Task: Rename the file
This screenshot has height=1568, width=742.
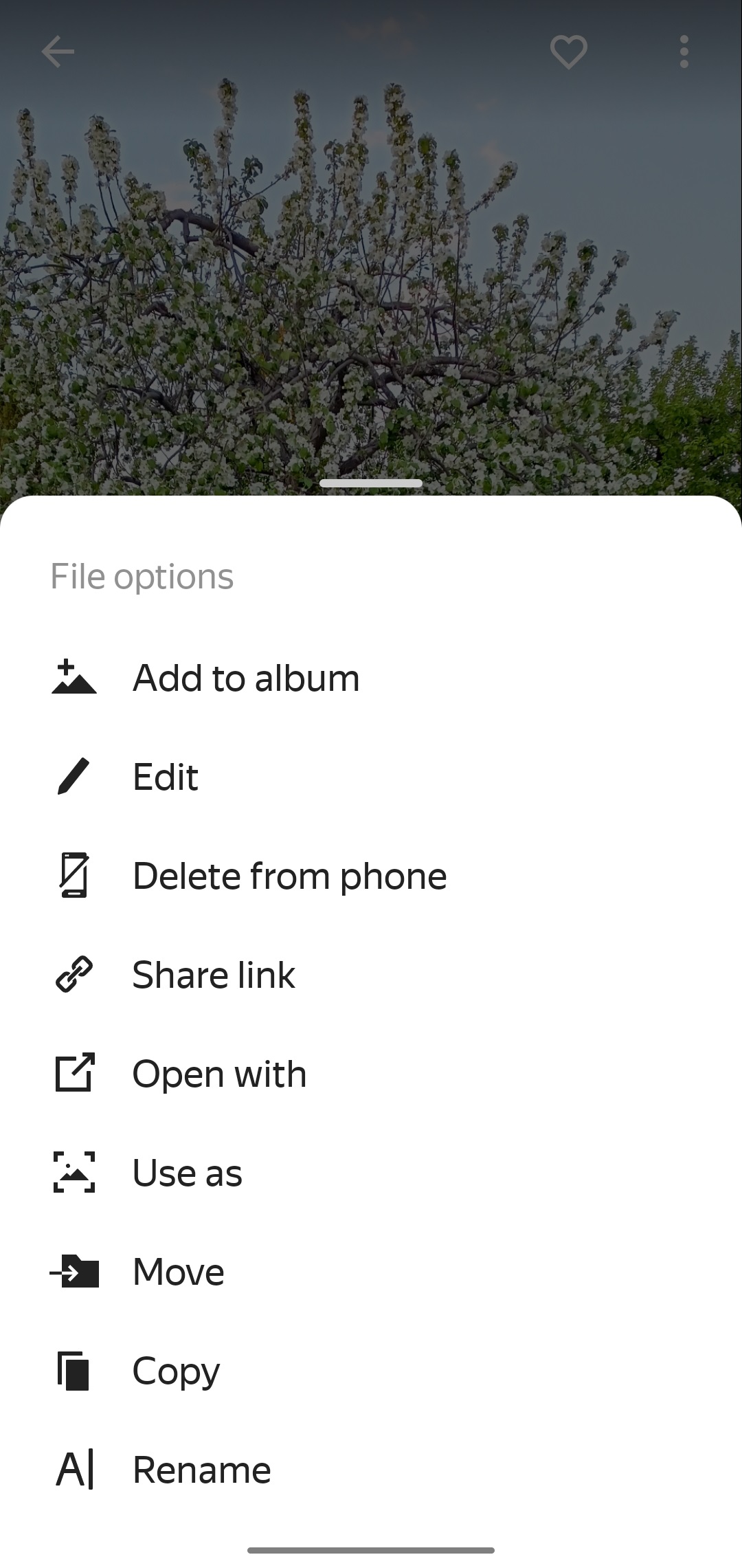Action: [201, 1470]
